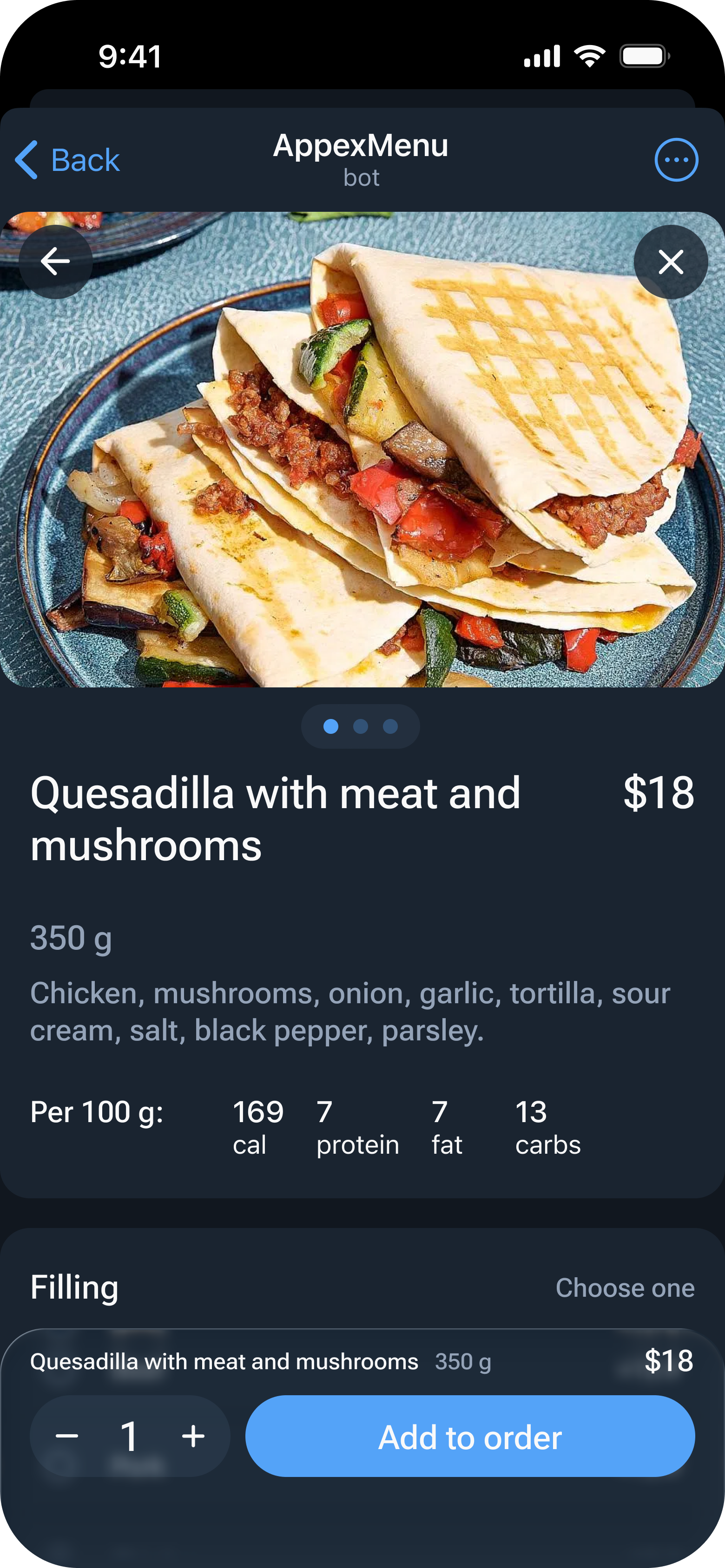
Task: Open the quesadilla photo
Action: pyautogui.click(x=362, y=449)
